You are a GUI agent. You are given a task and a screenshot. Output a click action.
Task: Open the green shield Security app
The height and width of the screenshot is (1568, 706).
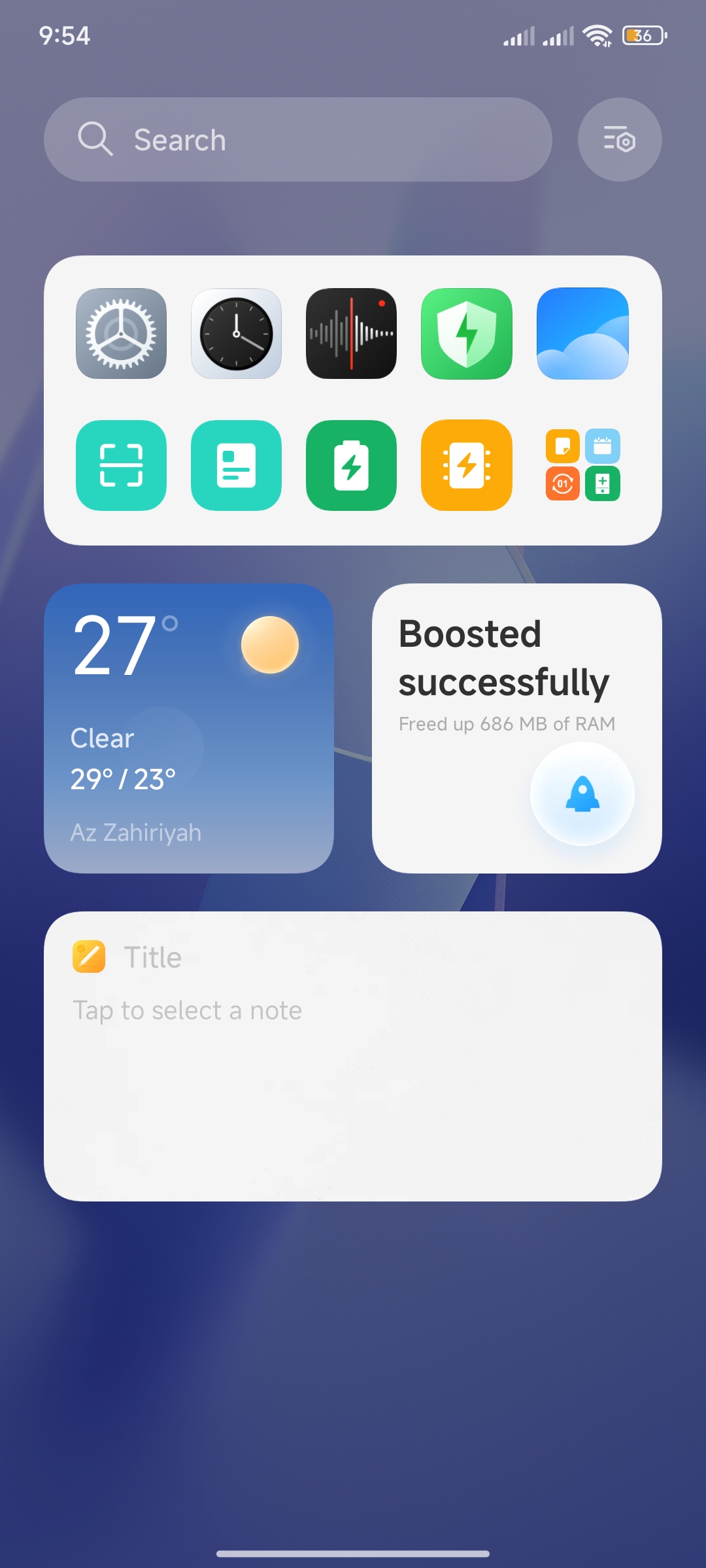point(467,334)
